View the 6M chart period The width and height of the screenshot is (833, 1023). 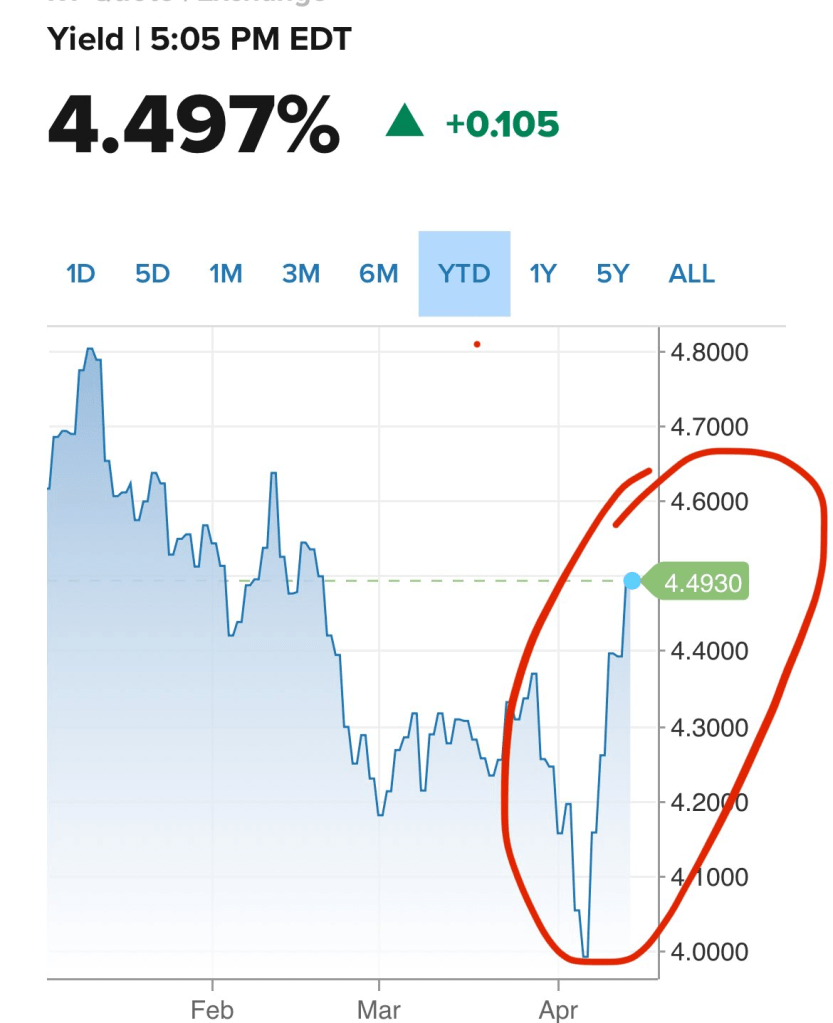point(379,273)
